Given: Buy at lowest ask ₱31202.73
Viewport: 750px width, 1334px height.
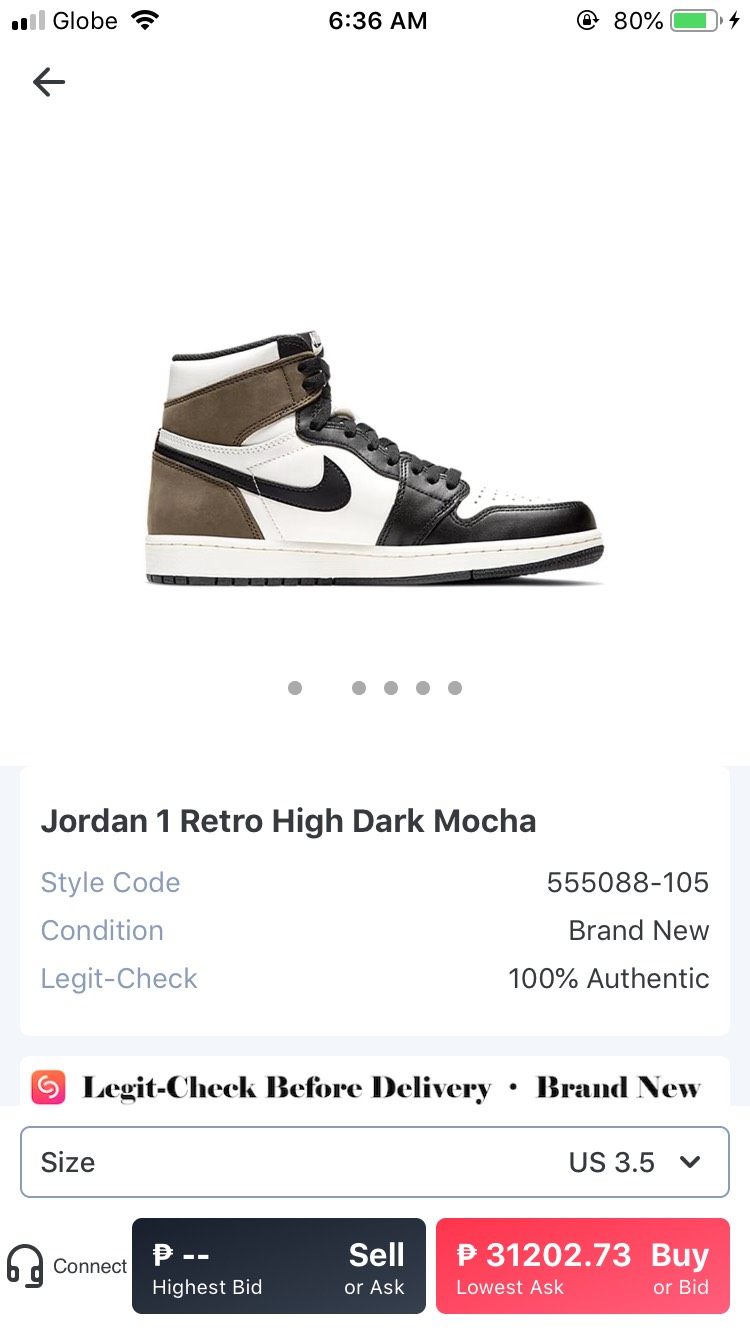Looking at the screenshot, I should coord(583,1266).
